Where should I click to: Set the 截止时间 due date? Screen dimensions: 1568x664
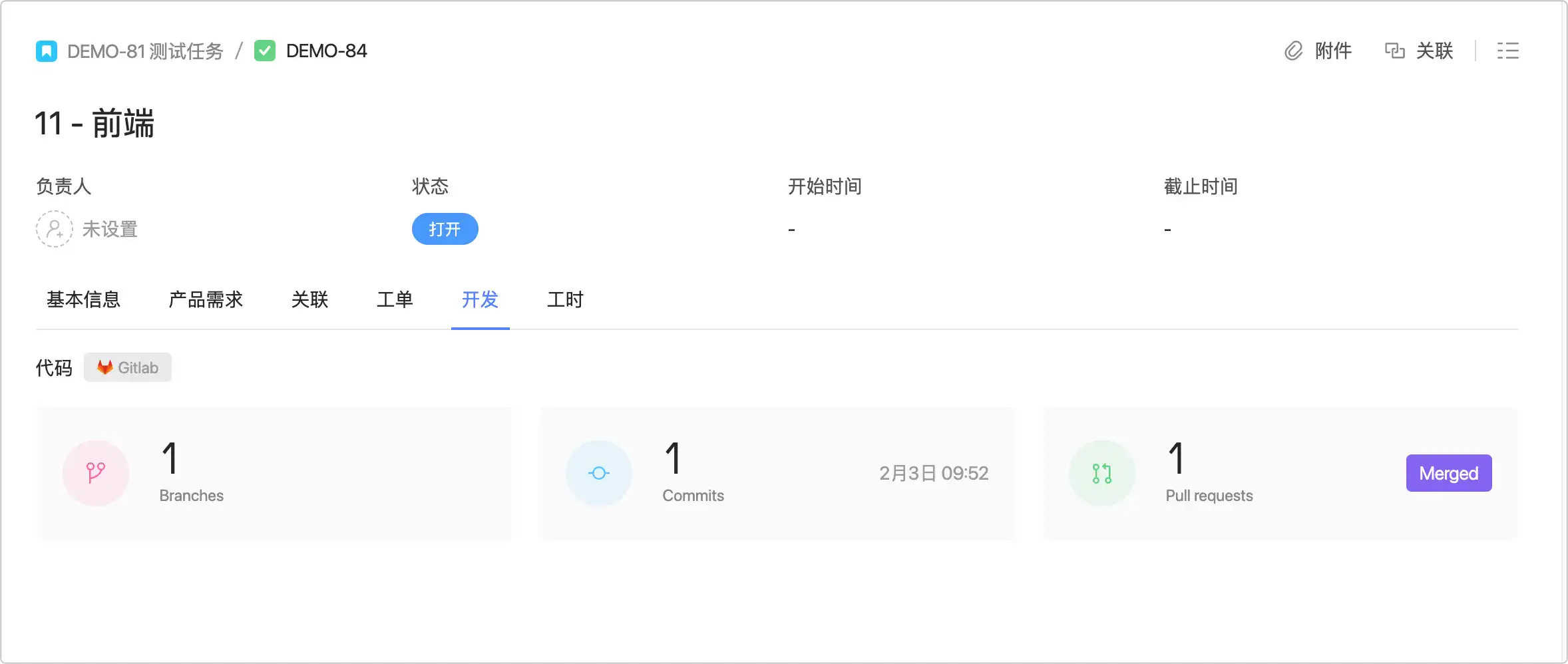(x=1168, y=230)
